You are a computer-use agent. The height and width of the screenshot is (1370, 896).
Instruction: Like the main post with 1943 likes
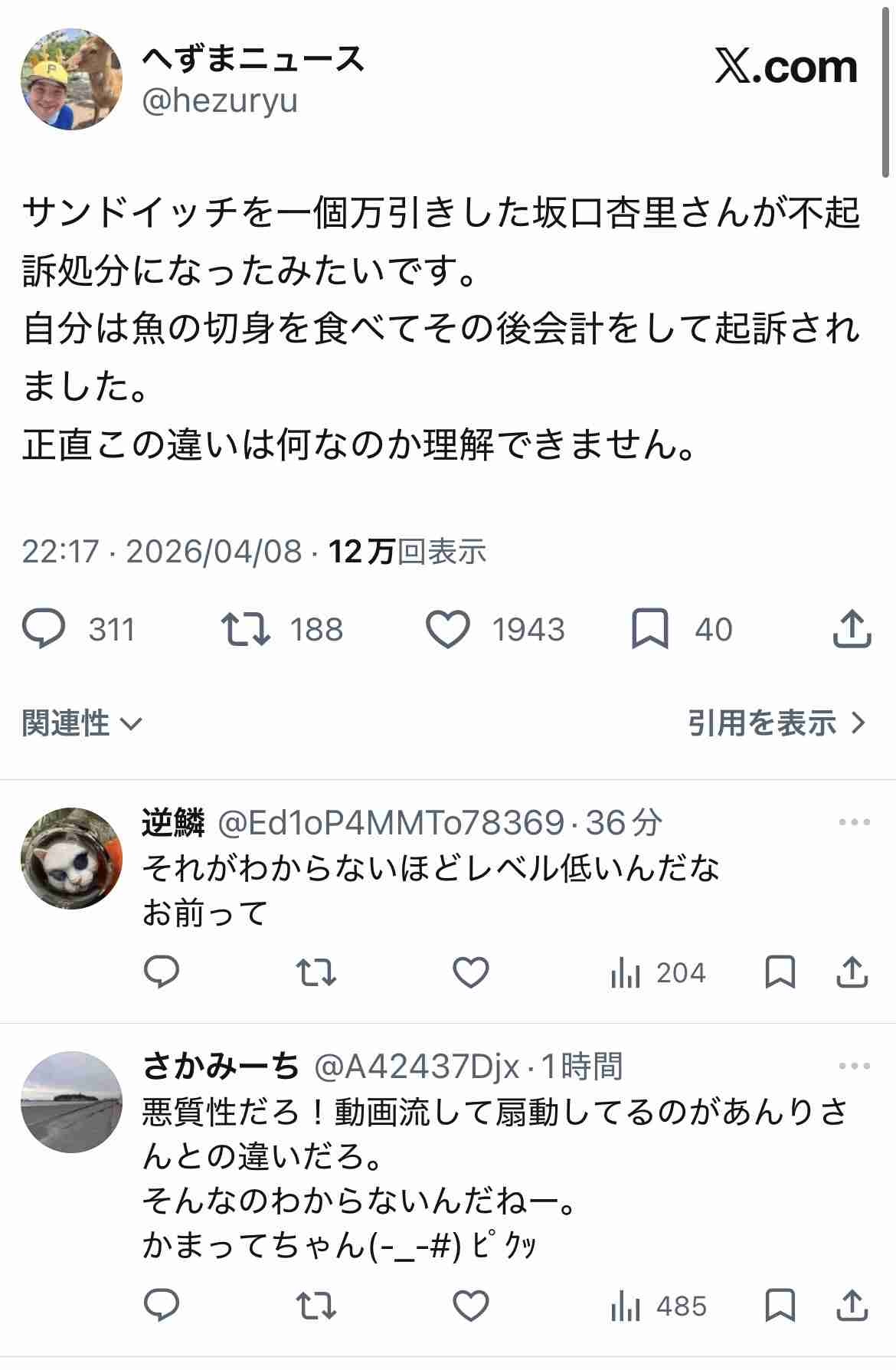pos(447,630)
